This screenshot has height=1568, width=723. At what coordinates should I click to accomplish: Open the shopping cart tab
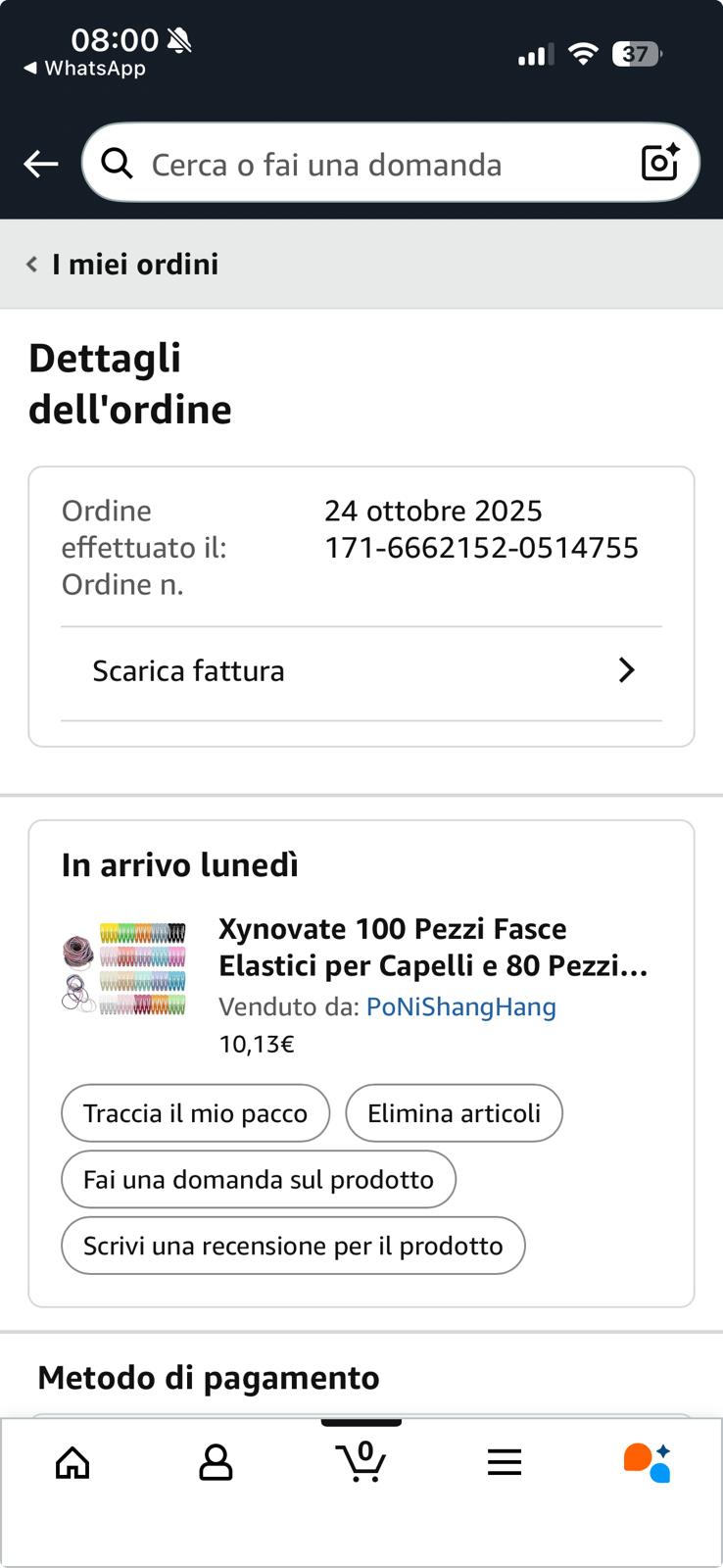(x=361, y=1462)
